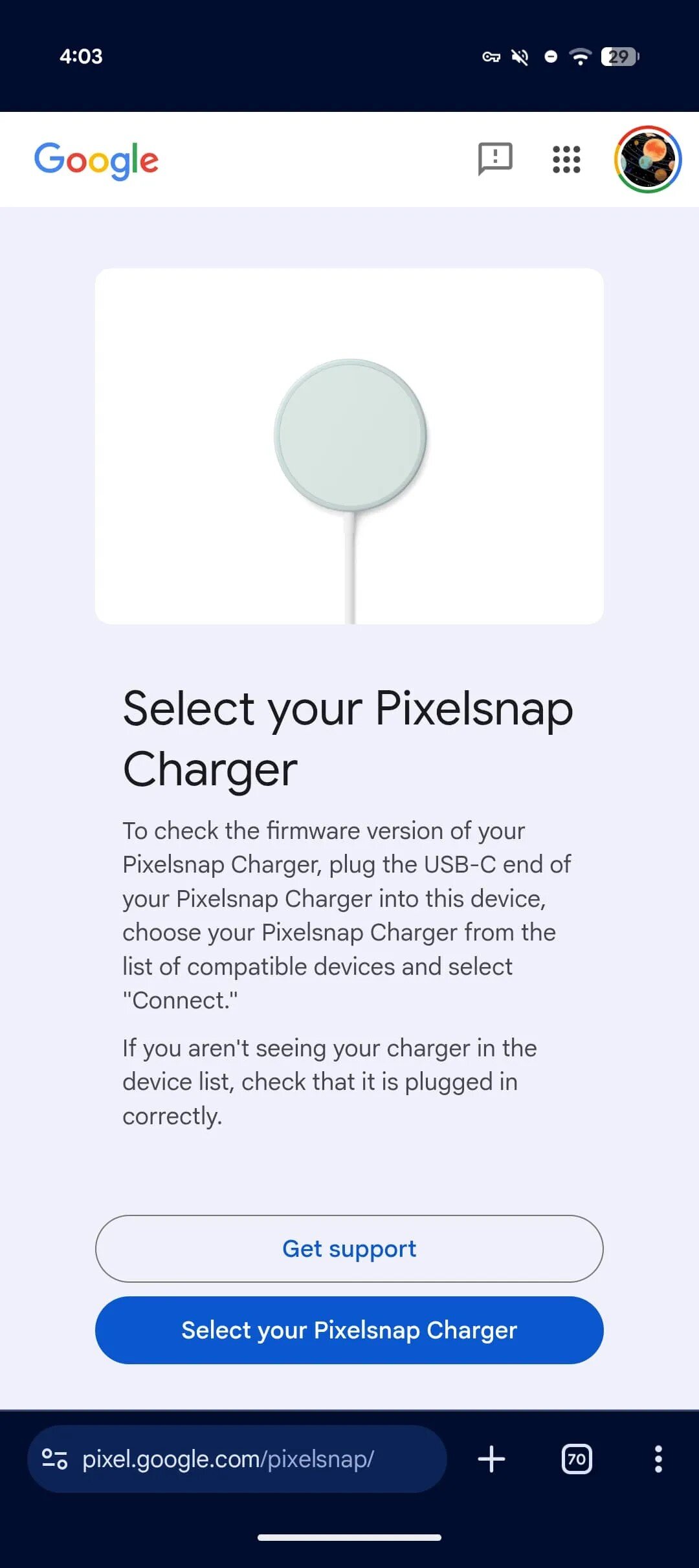Image resolution: width=699 pixels, height=1568 pixels.
Task: Tap the muted volume status icon
Action: (519, 57)
